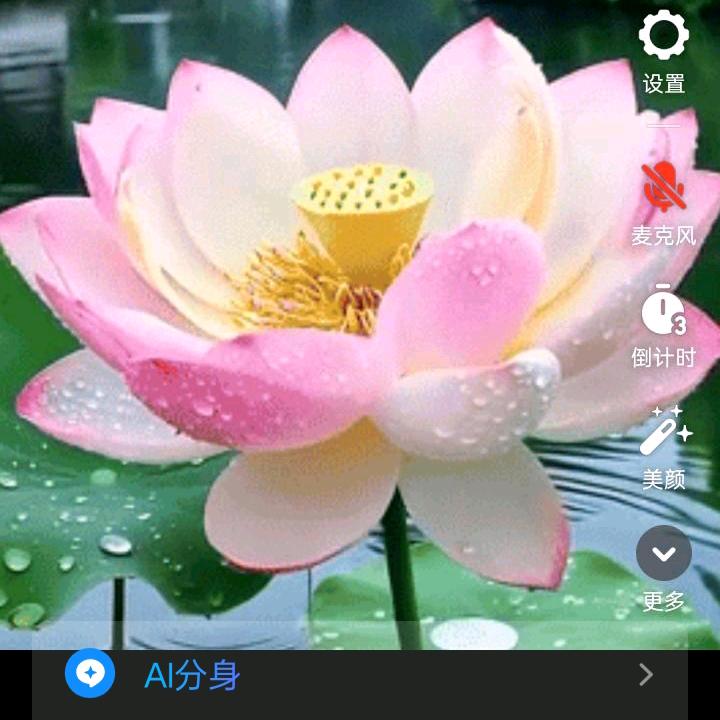Open the 美颜 beauty filter
The height and width of the screenshot is (720, 720).
[x=666, y=431]
